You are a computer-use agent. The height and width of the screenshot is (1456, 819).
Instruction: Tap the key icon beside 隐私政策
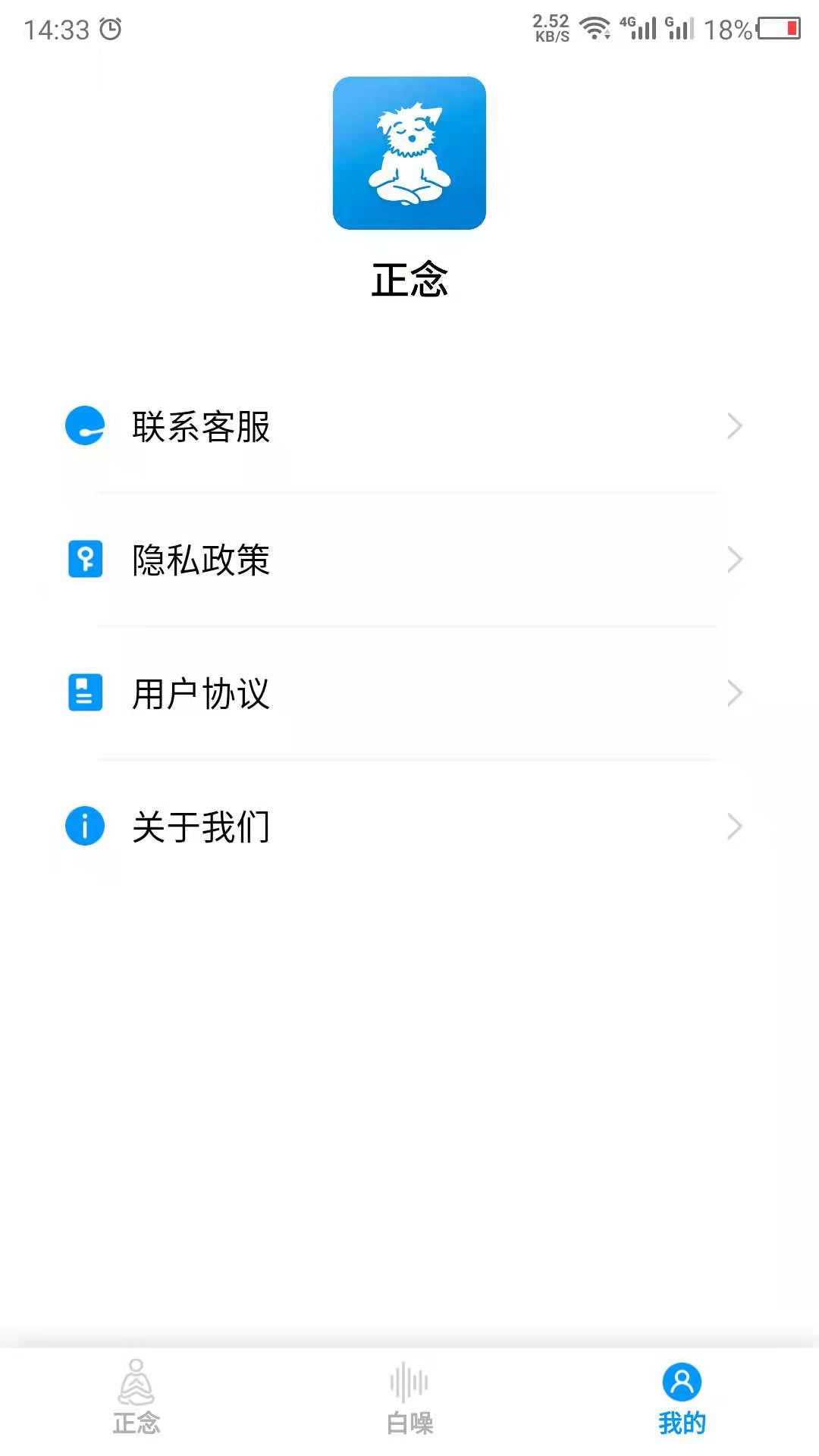click(84, 560)
